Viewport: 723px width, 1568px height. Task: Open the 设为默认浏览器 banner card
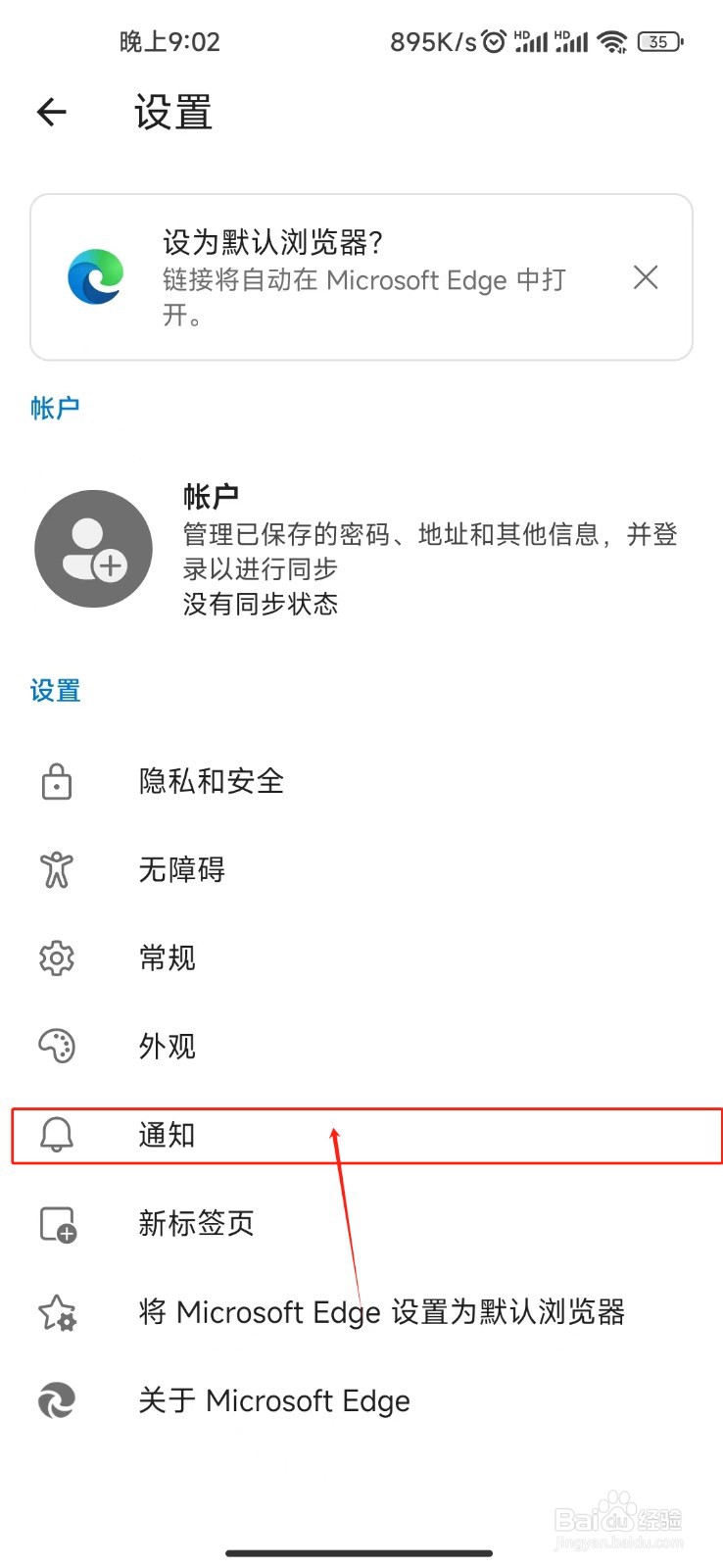point(361,277)
